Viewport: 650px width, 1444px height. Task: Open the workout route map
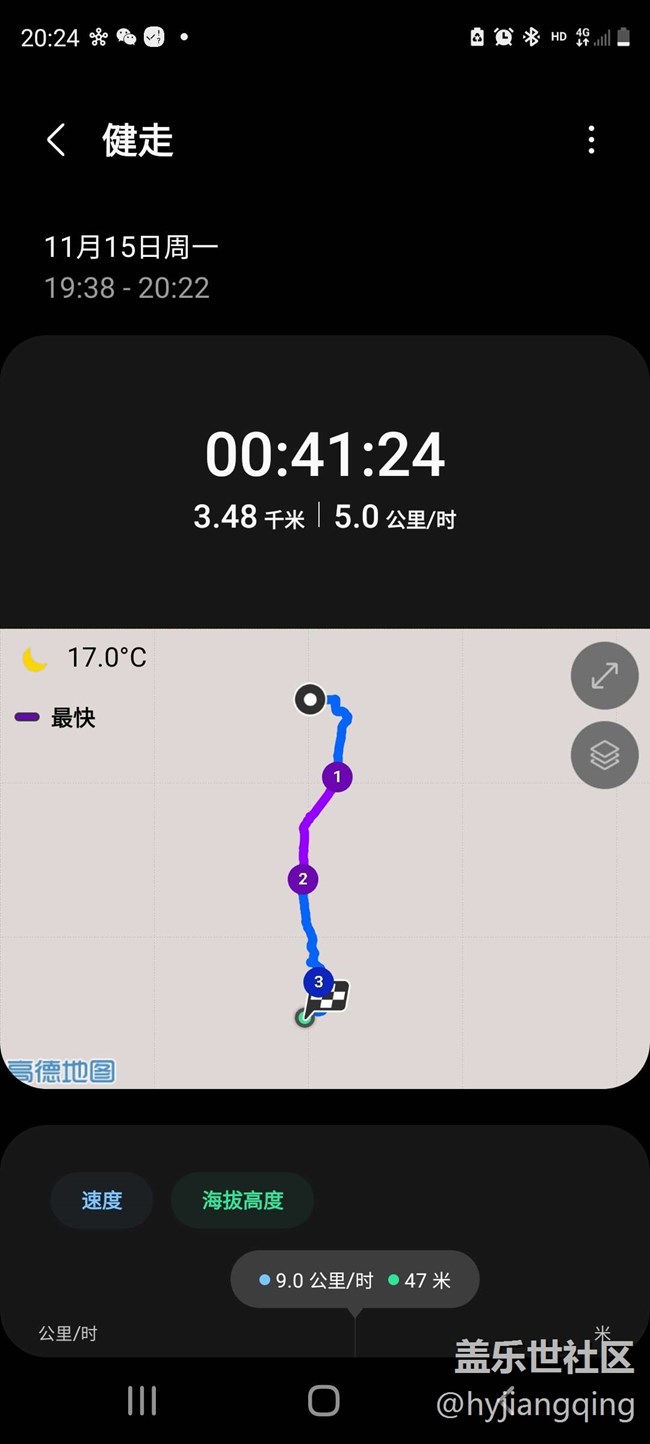click(325, 858)
